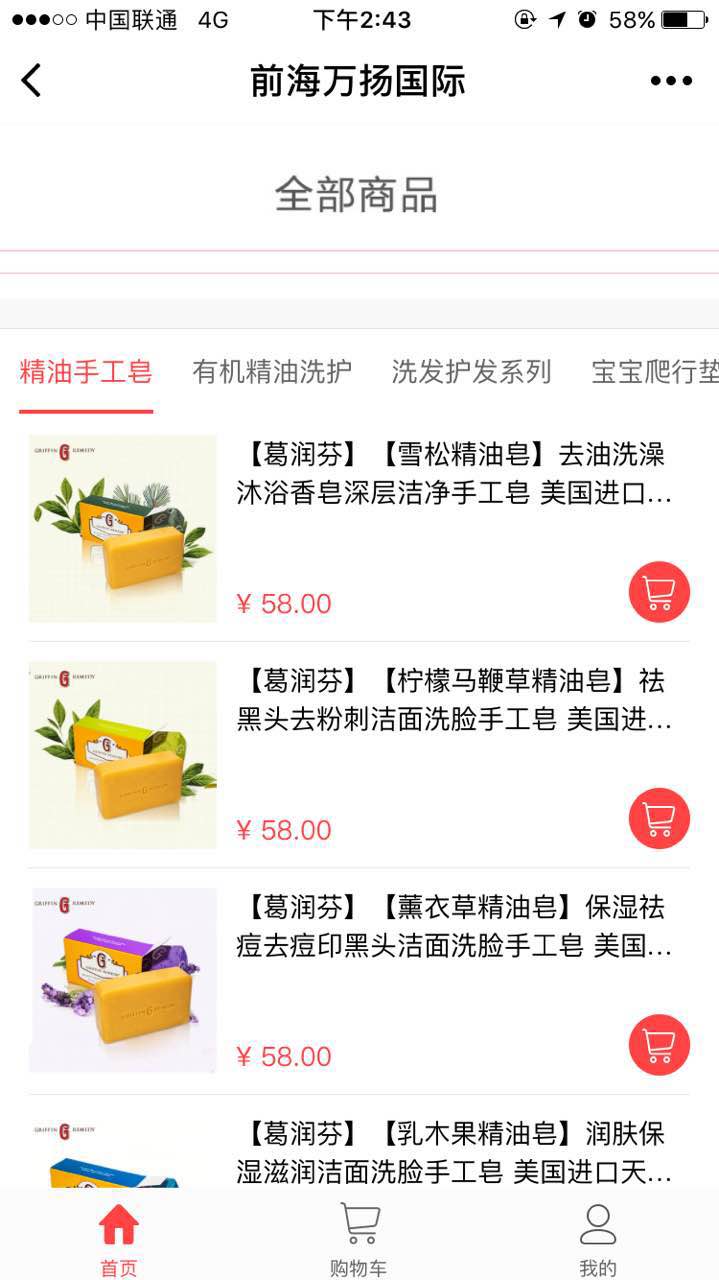Select the 精油手工皂 category tab
Viewport: 719px width, 1280px height.
tap(86, 372)
